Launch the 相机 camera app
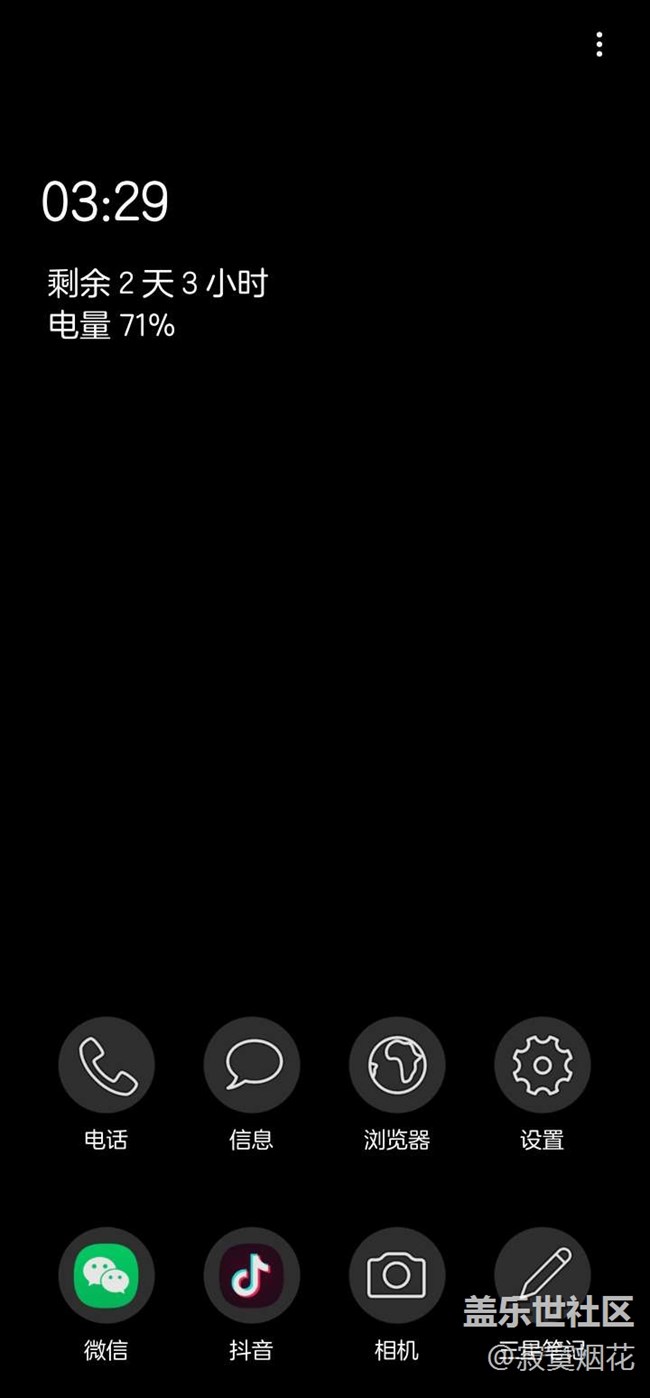Image resolution: width=650 pixels, height=1398 pixels. [397, 1276]
